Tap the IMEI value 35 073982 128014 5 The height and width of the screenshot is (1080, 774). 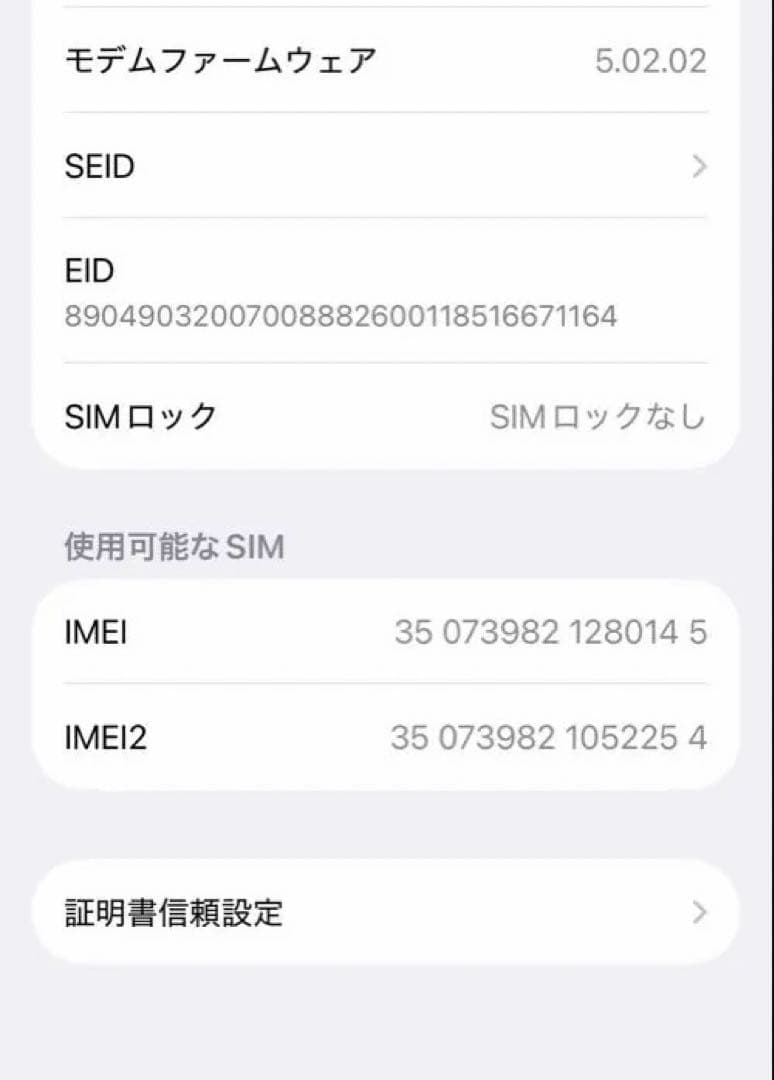coord(551,632)
